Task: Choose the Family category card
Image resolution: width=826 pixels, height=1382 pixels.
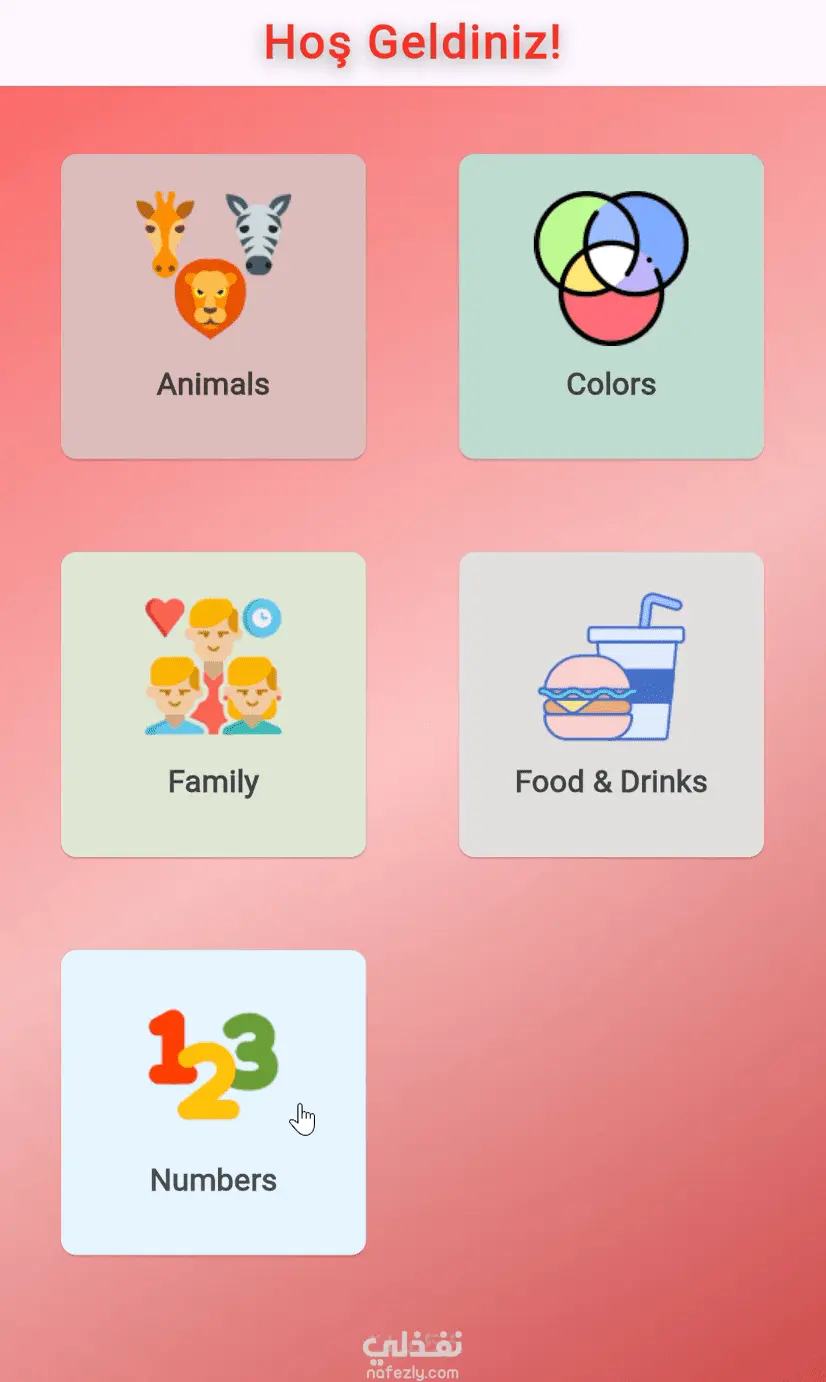Action: coord(213,704)
